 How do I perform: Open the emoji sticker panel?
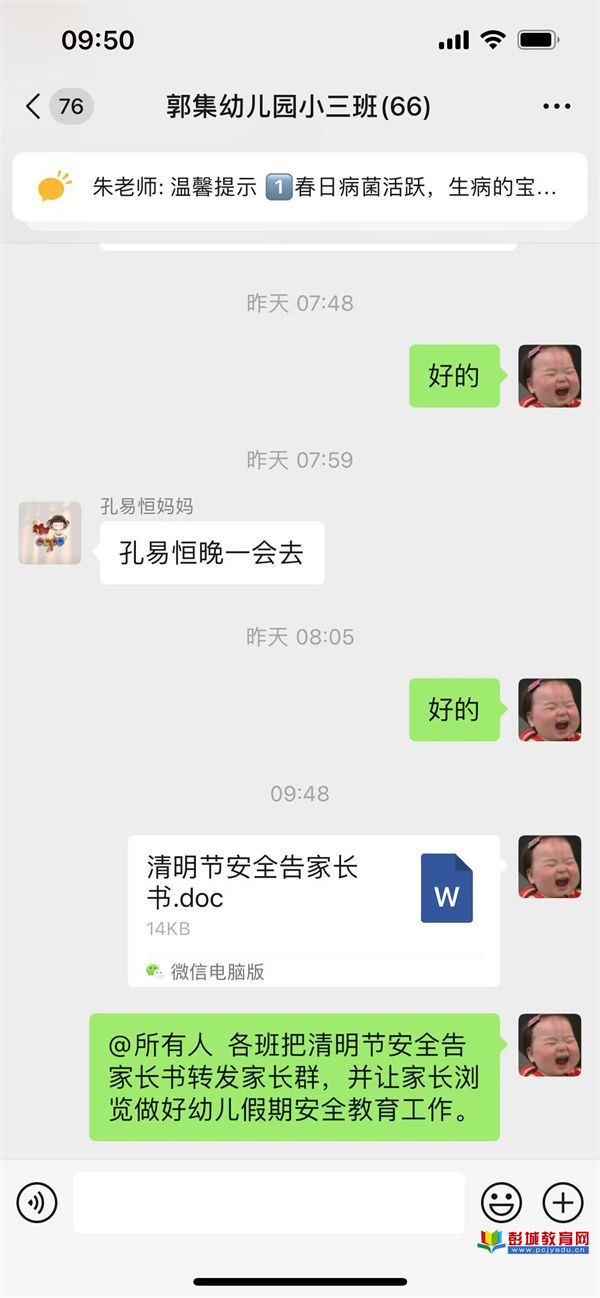pyautogui.click(x=501, y=1202)
